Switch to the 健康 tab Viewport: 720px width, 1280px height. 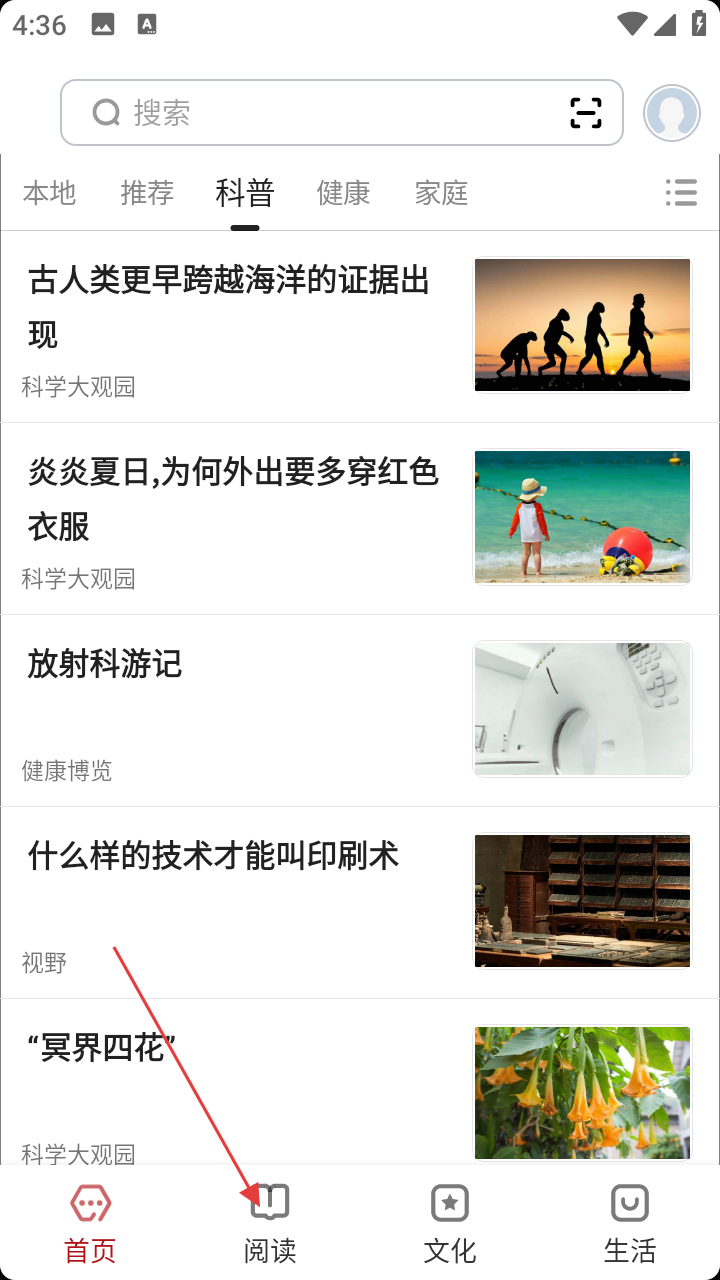click(343, 192)
